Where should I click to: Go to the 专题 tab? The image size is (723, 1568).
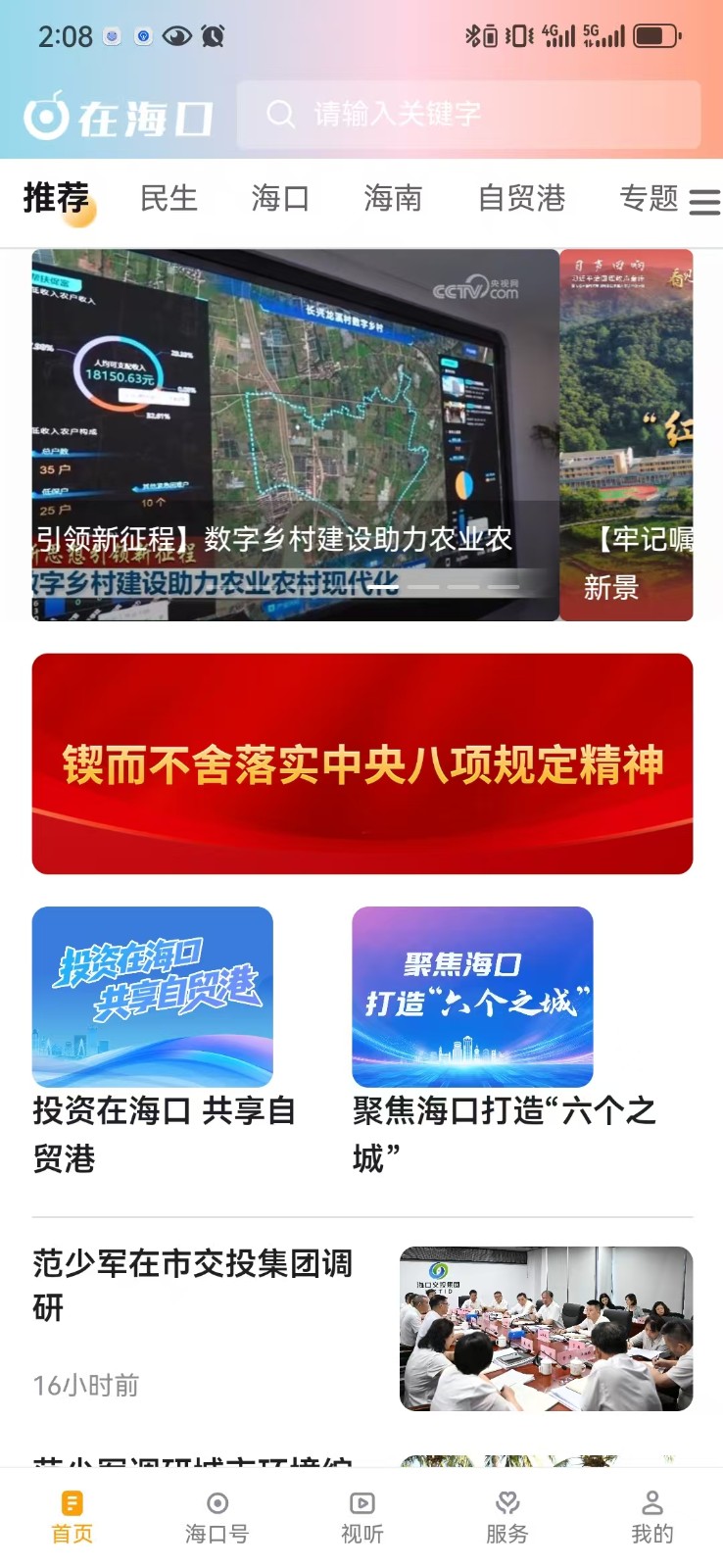click(x=648, y=199)
